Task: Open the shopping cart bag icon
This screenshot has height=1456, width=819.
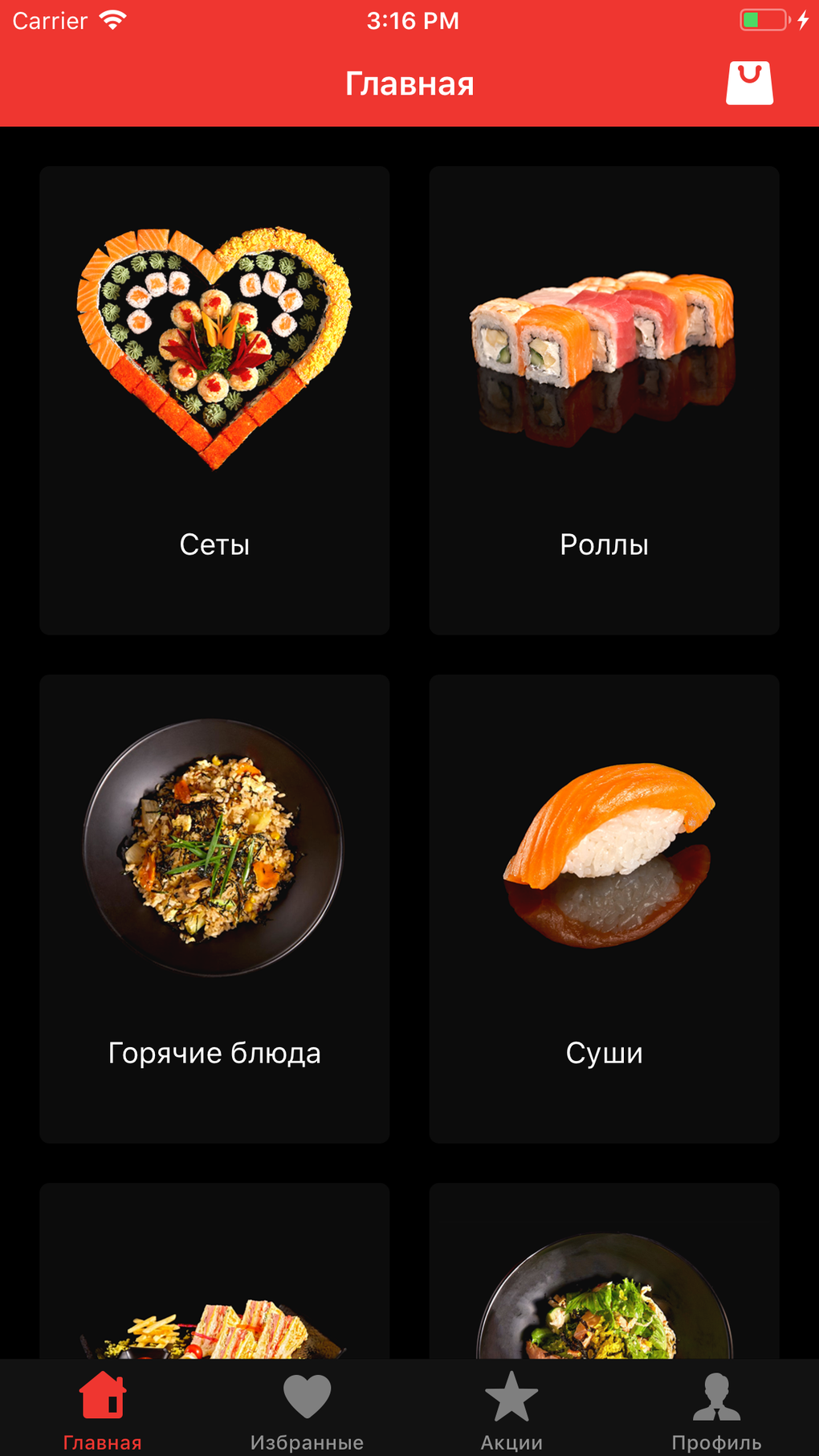Action: tap(749, 84)
